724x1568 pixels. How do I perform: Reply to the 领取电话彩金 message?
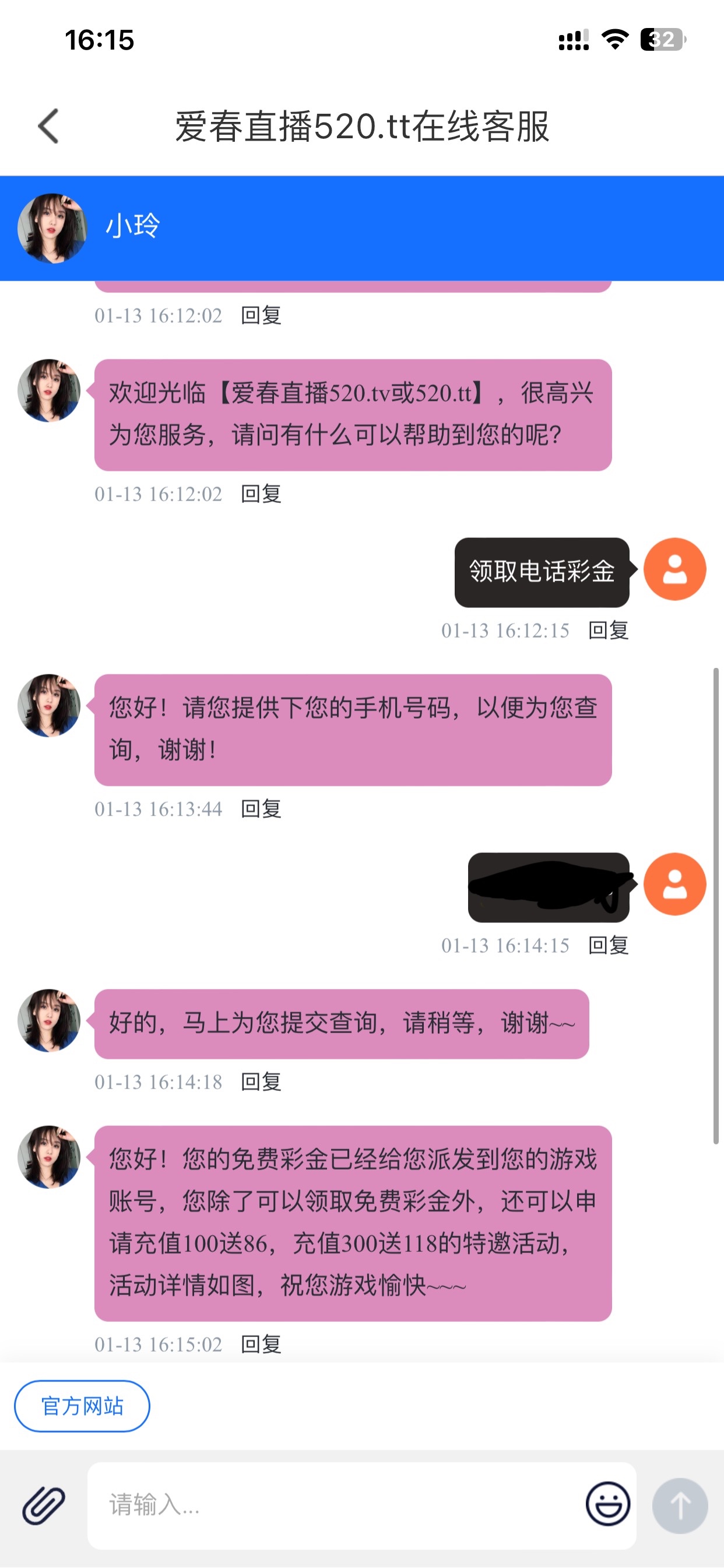[608, 631]
